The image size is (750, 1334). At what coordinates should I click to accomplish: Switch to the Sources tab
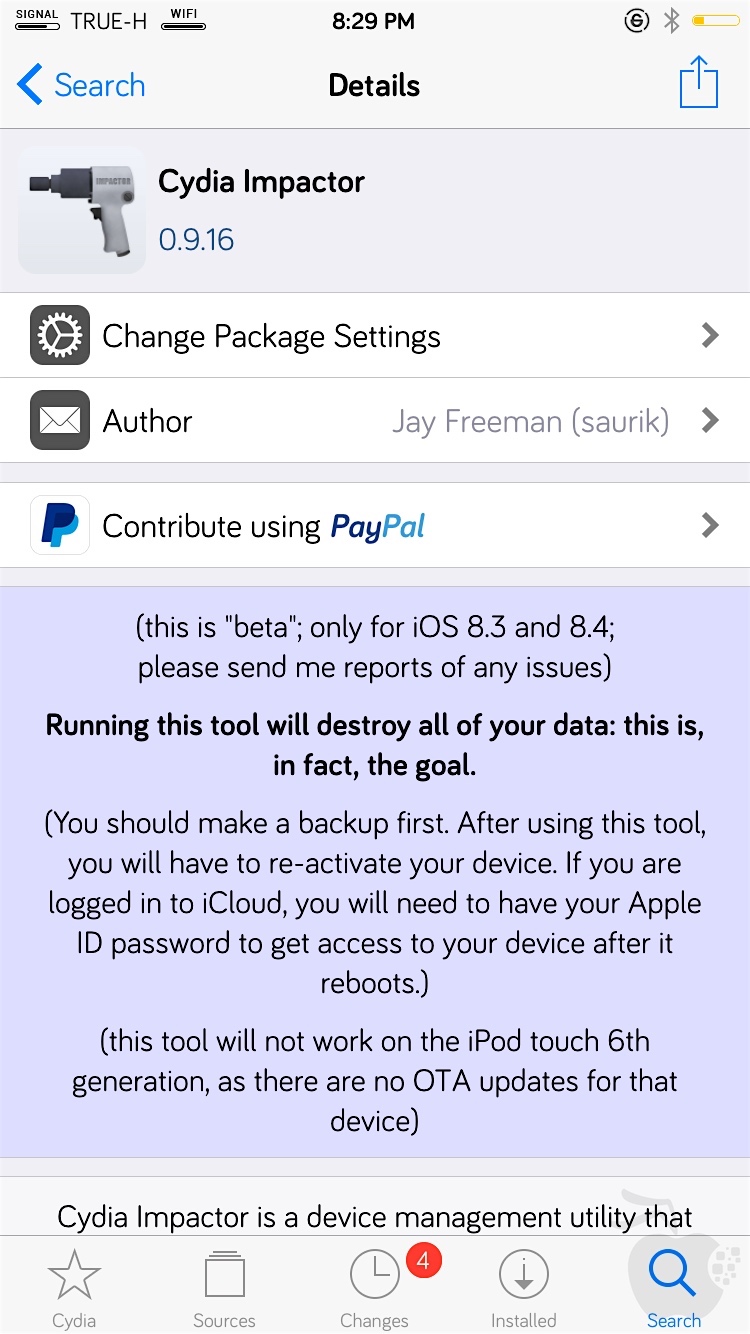(224, 1288)
